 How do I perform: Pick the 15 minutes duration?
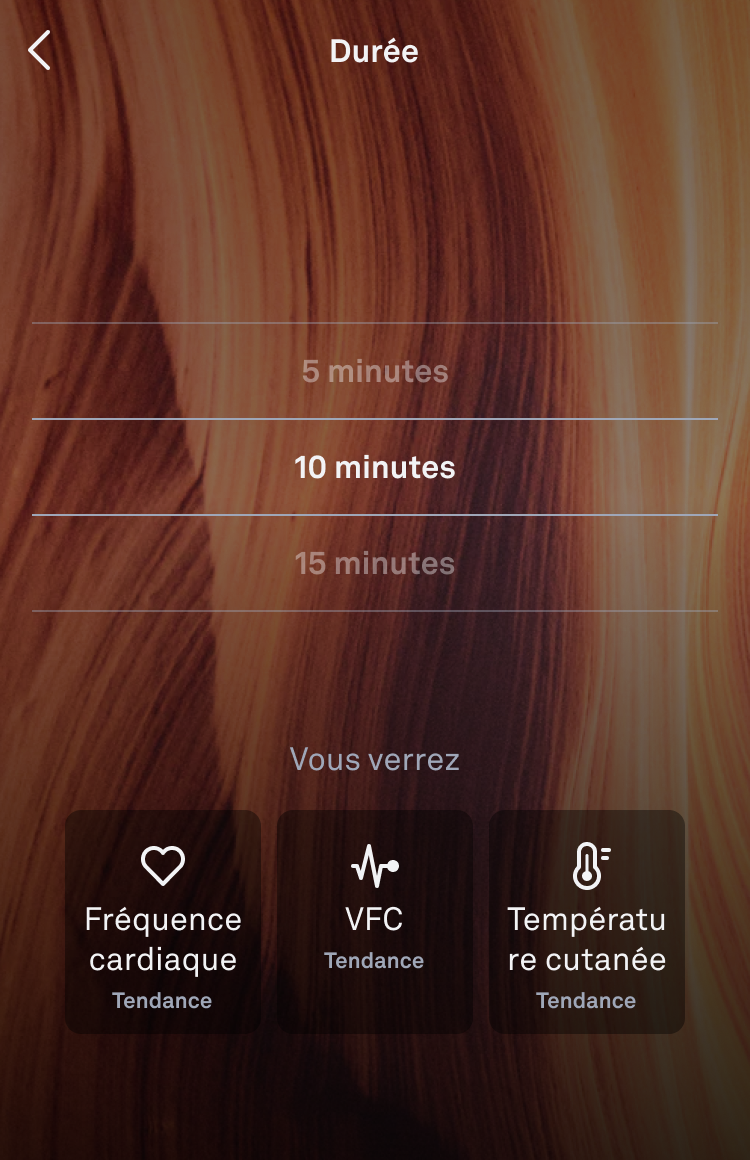375,564
